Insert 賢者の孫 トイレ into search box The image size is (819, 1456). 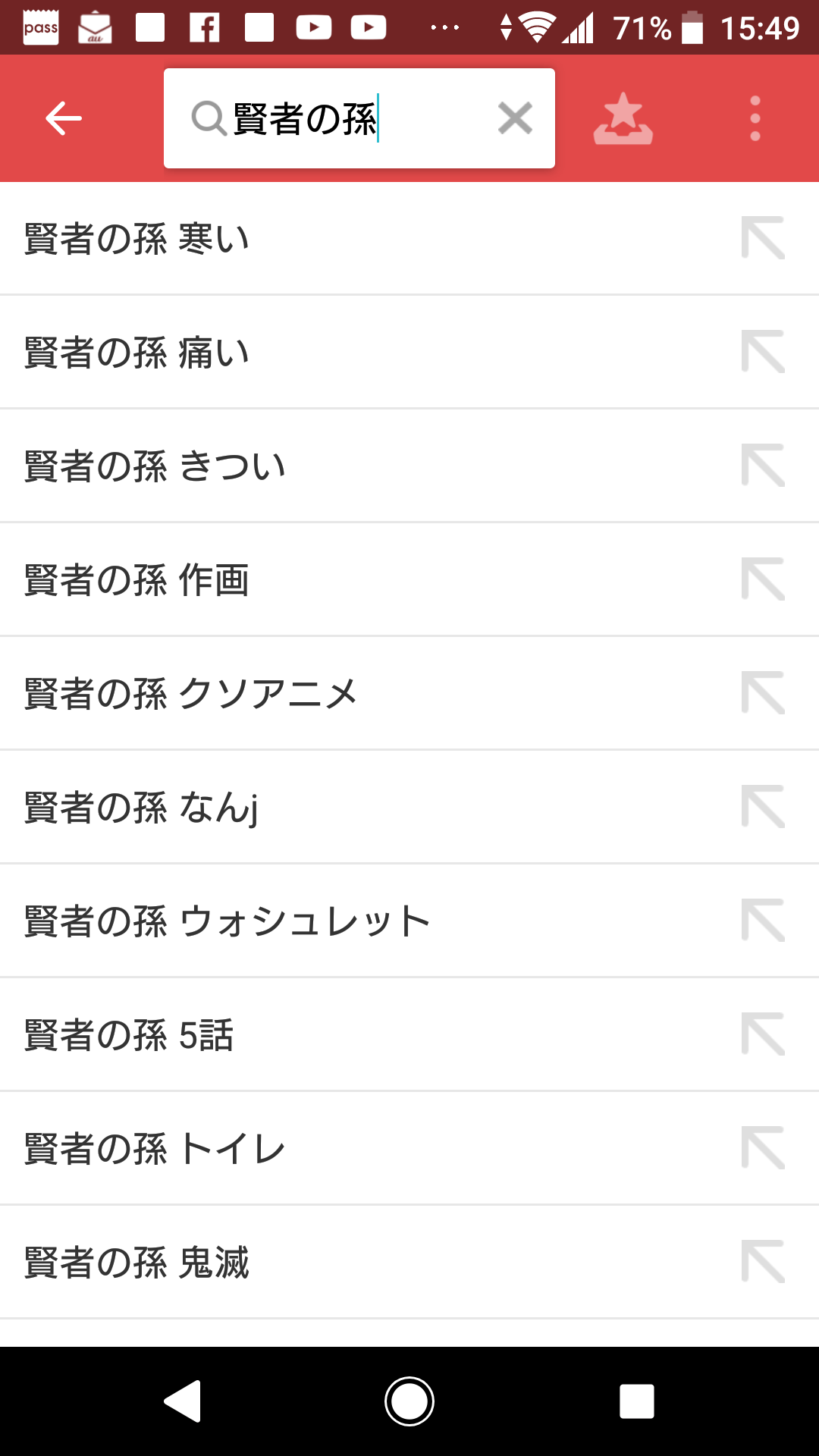click(763, 1148)
